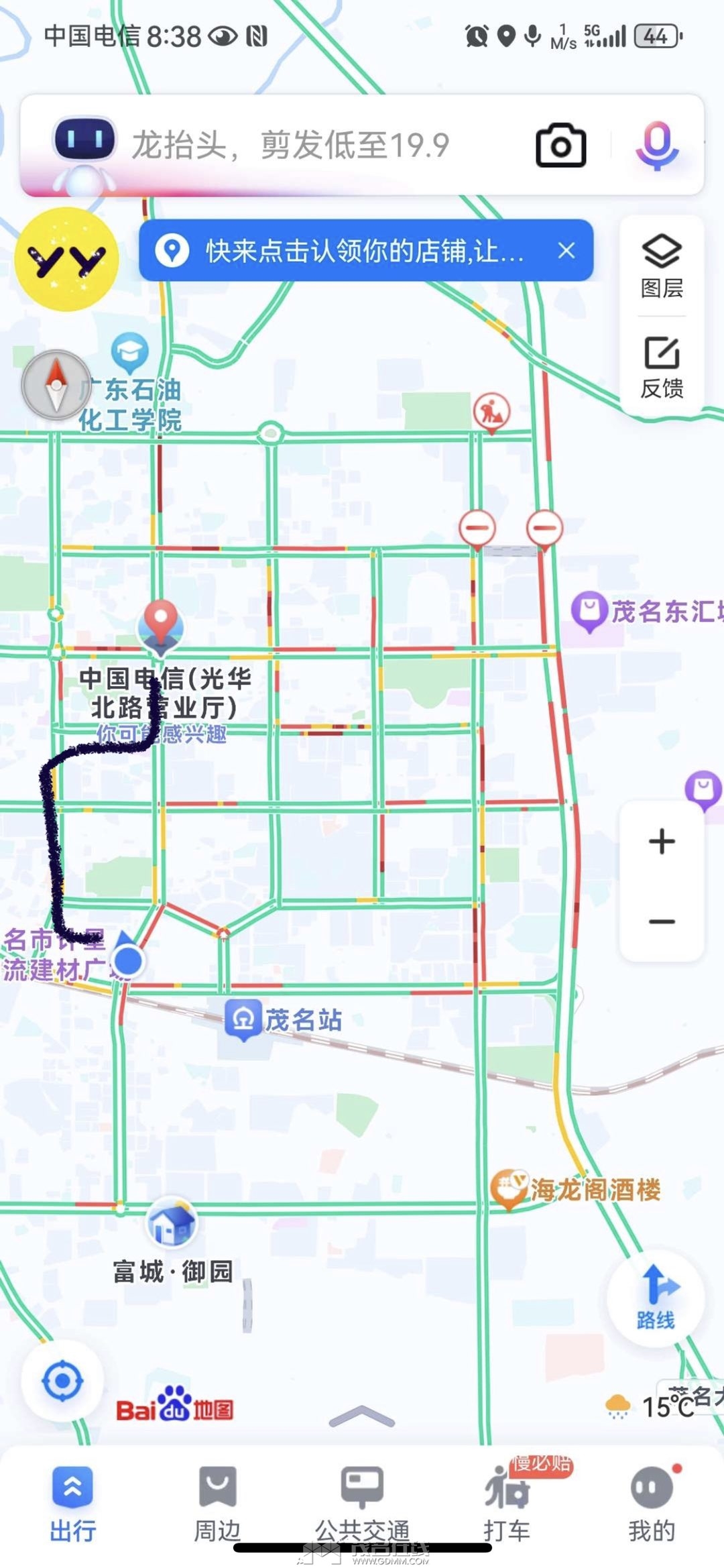Viewport: 724px width, 1568px height.
Task: Zoom out on the map
Action: [x=662, y=921]
